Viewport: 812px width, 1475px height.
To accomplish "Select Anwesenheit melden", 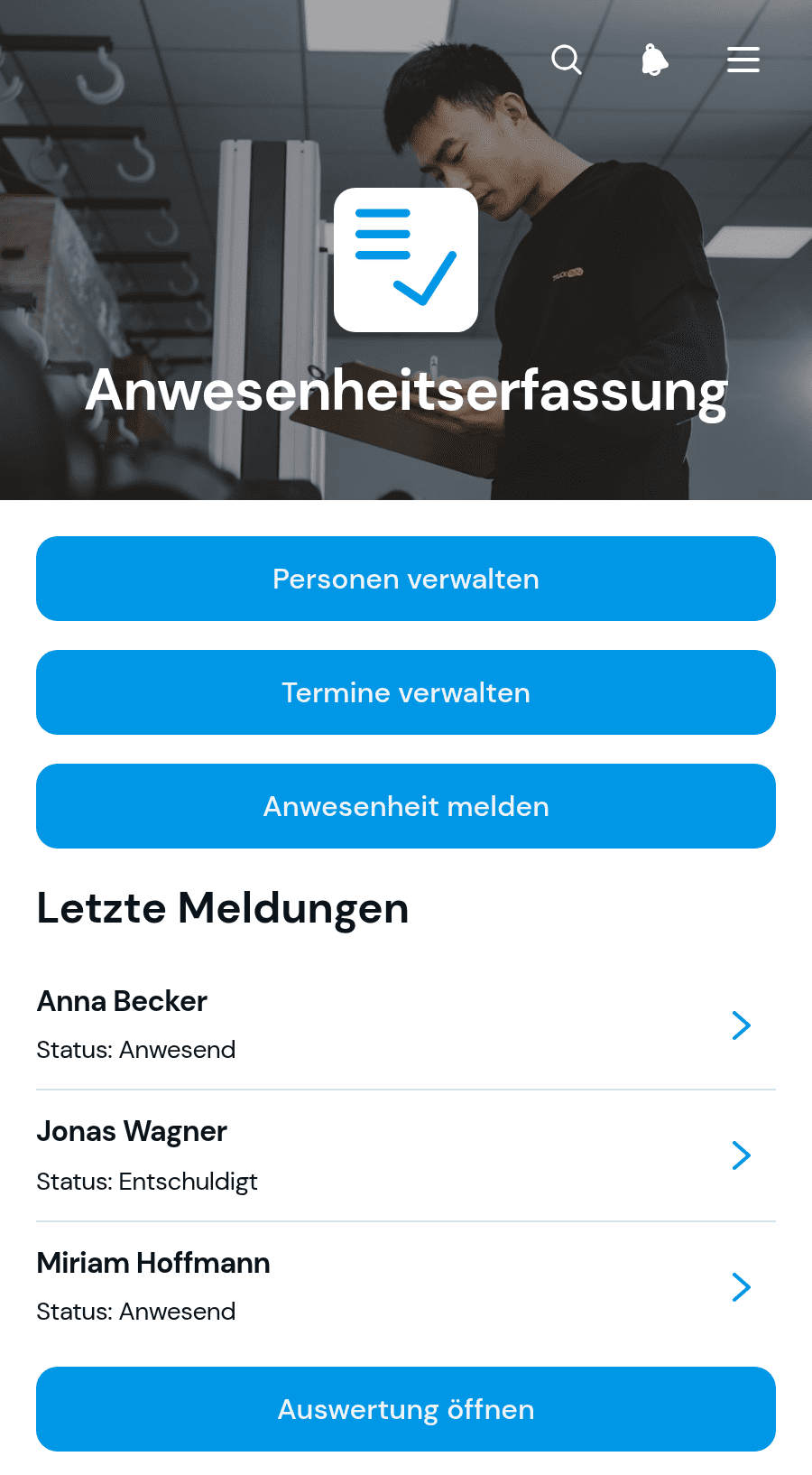I will point(406,806).
